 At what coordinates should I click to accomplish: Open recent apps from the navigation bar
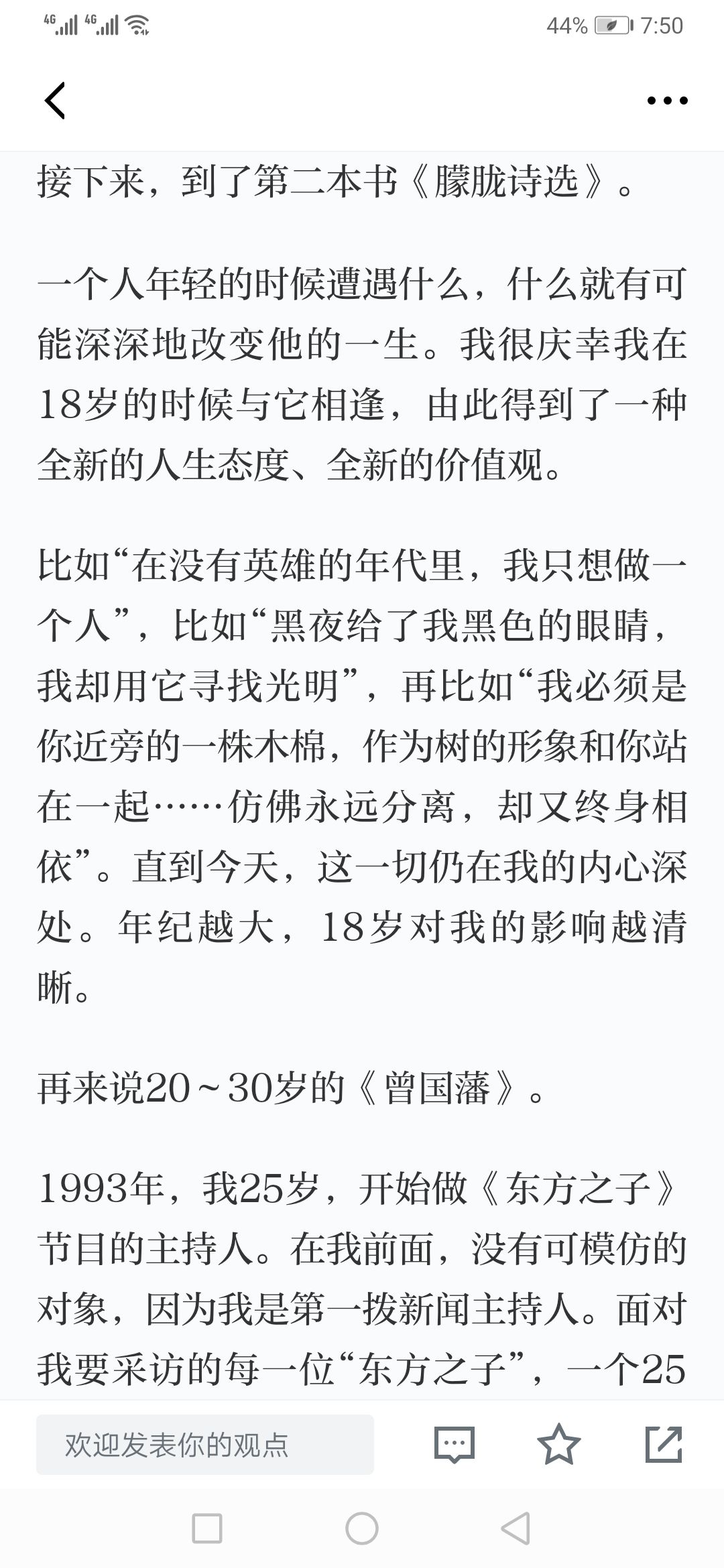pos(206,1528)
